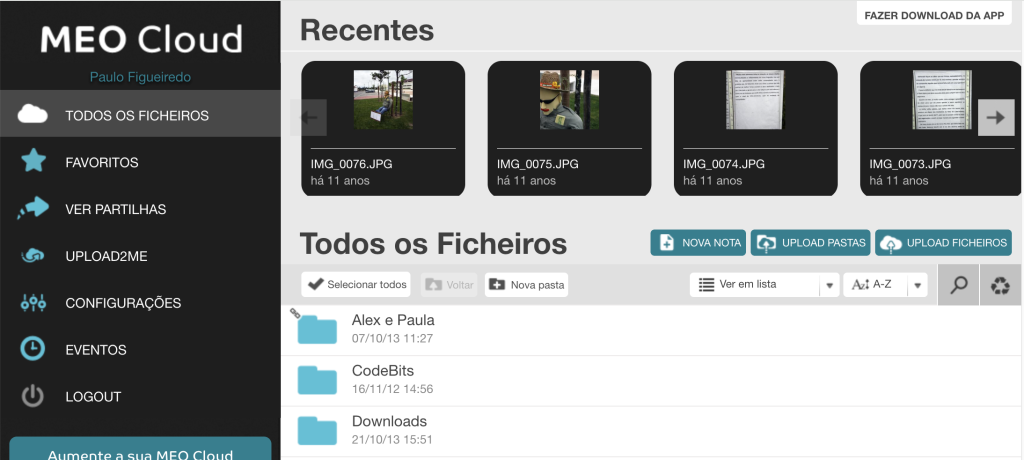Tap Selecionar todos to select all

point(356,285)
